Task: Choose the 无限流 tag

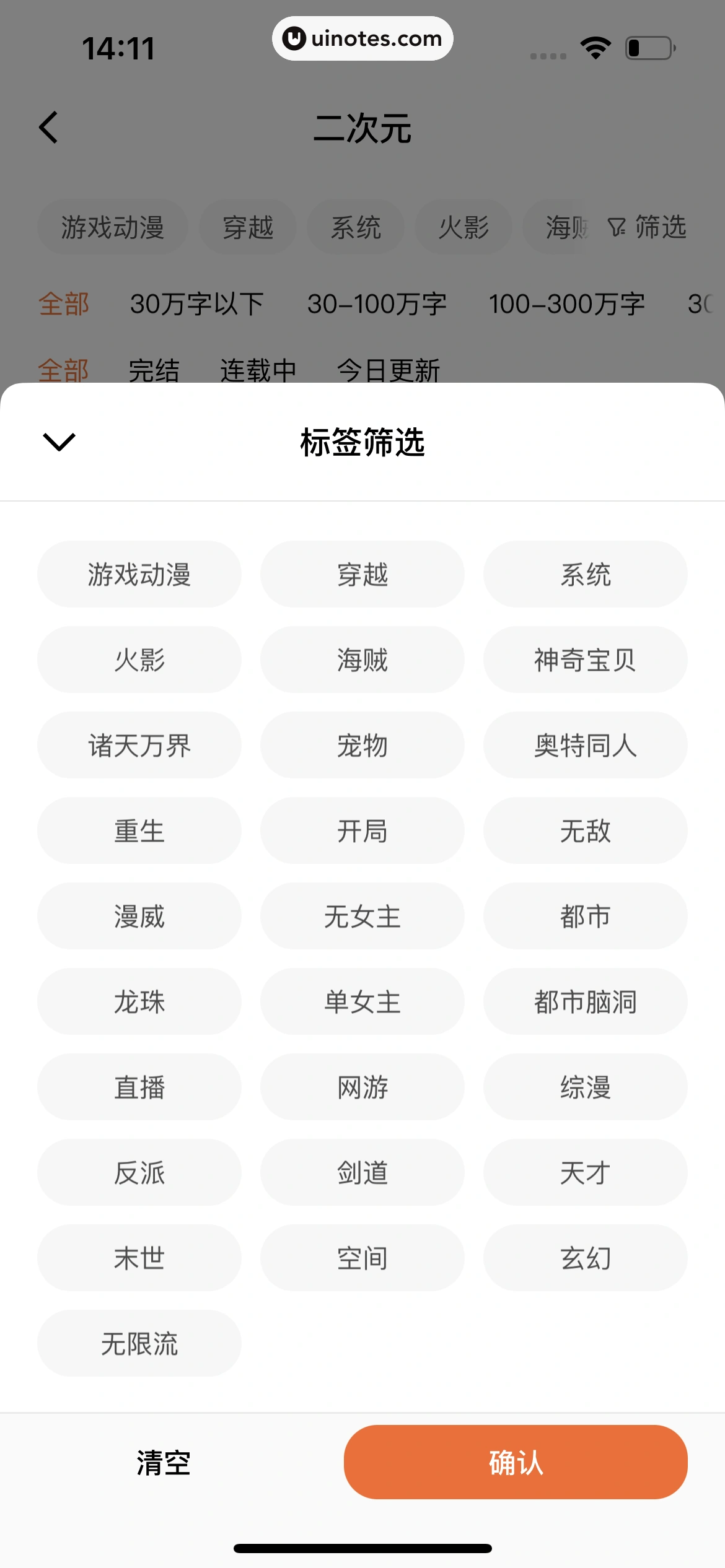Action: pos(139,1343)
